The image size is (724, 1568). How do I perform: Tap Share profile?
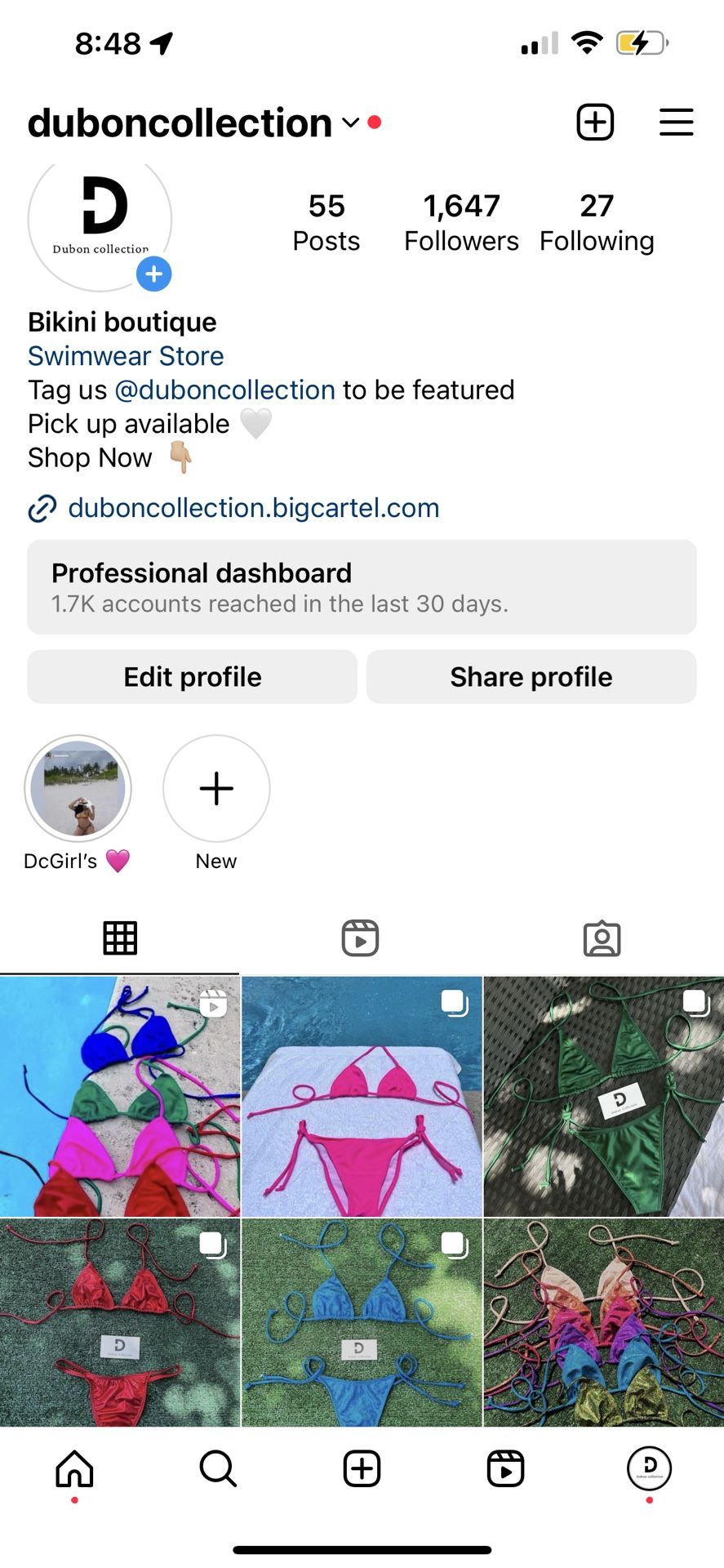pos(531,677)
